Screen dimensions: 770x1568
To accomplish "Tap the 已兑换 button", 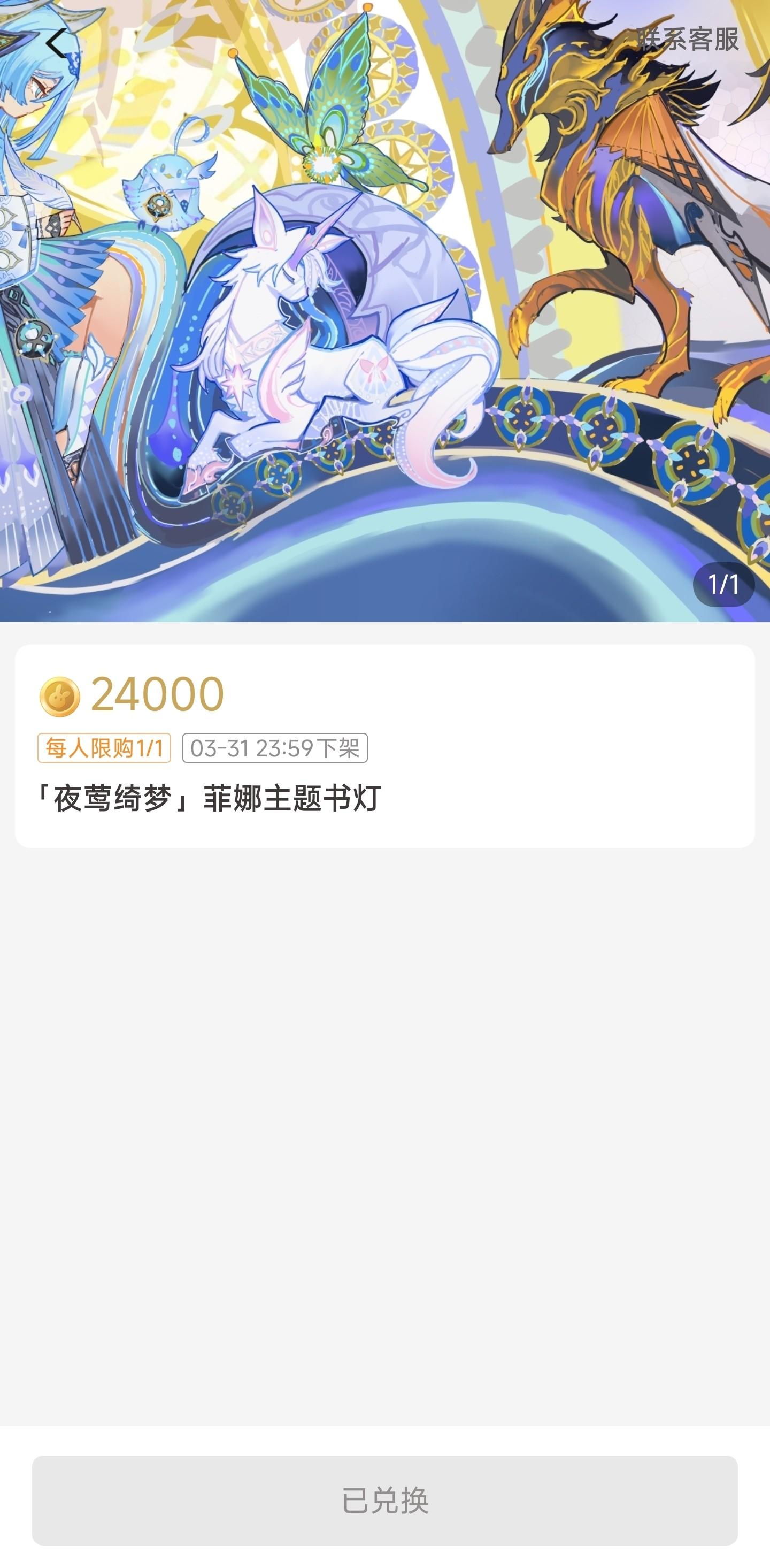I will click(x=384, y=1501).
